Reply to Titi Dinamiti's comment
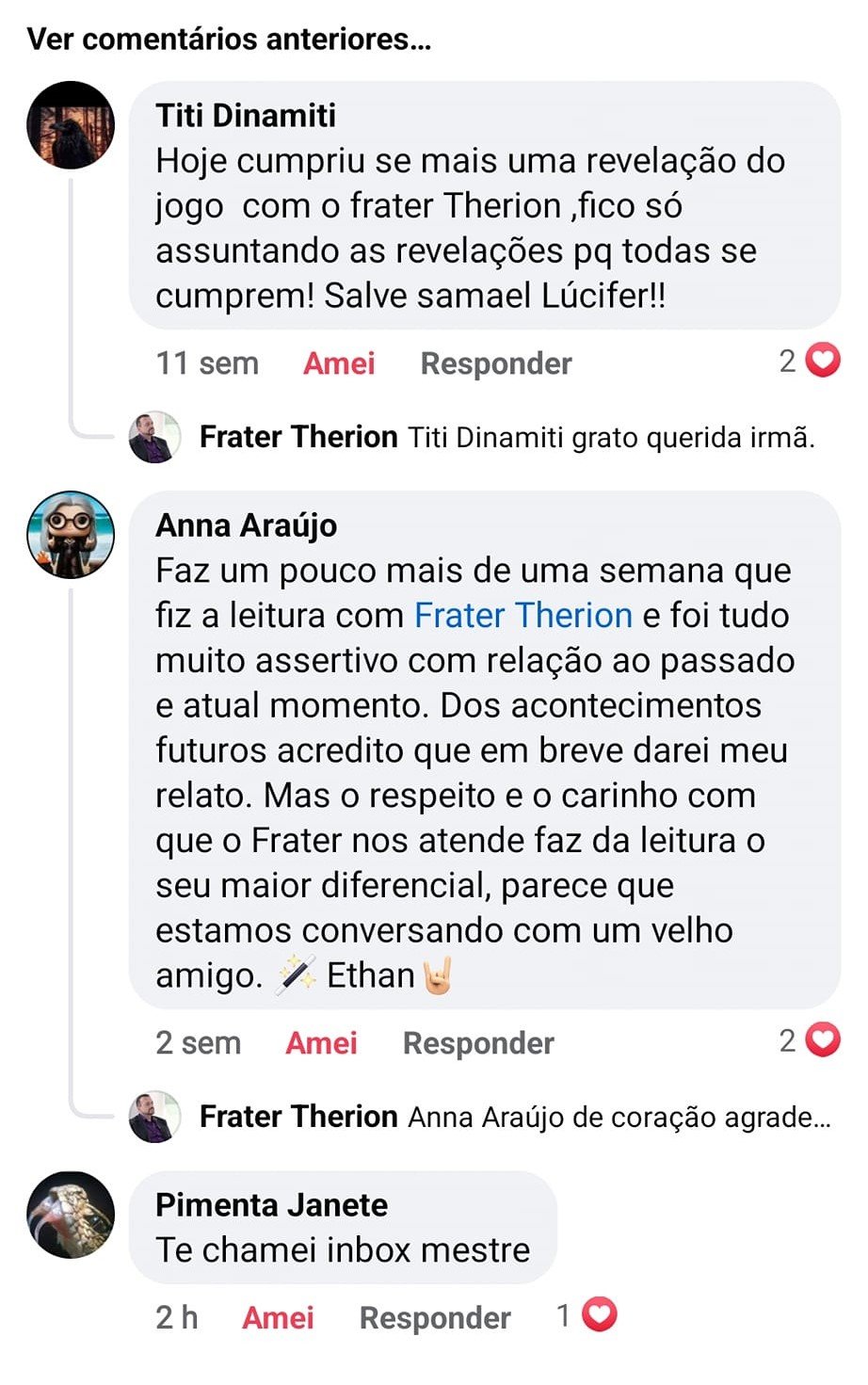 click(x=496, y=363)
